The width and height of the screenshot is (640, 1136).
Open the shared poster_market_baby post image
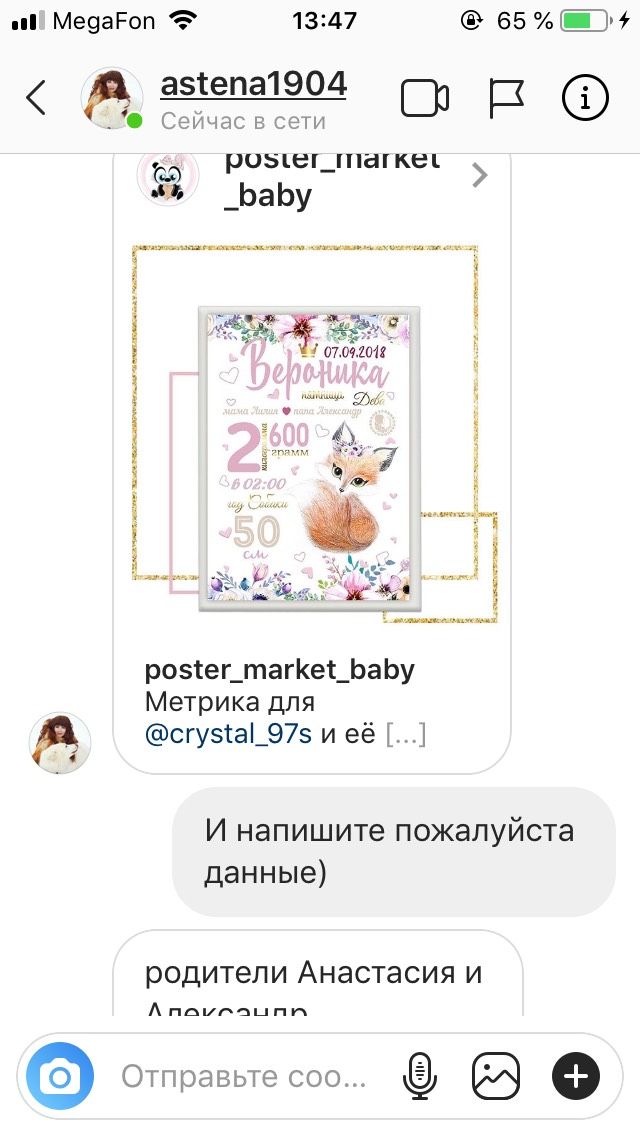click(315, 435)
